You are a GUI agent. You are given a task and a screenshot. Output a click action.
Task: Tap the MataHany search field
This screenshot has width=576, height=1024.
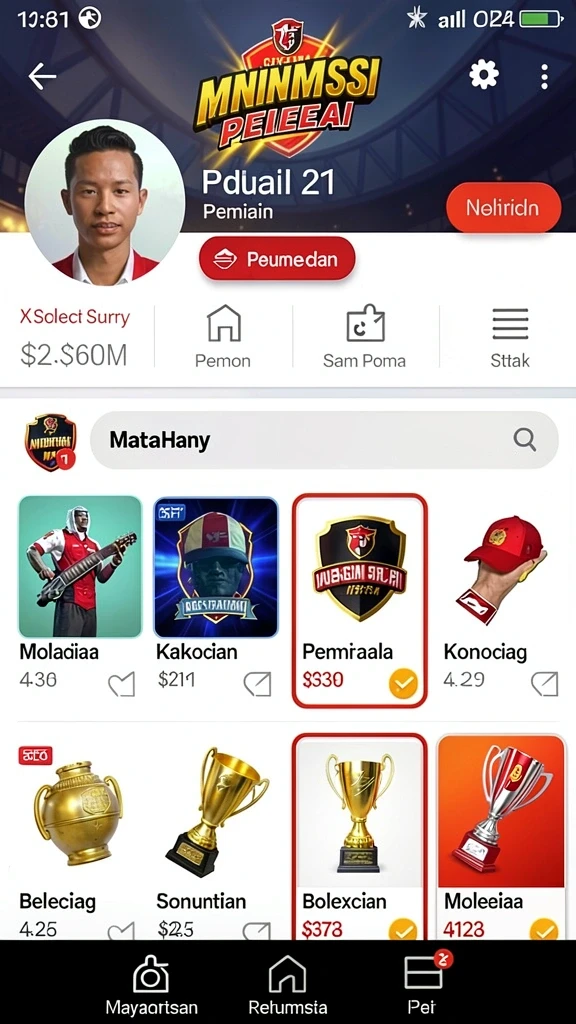pyautogui.click(x=324, y=440)
